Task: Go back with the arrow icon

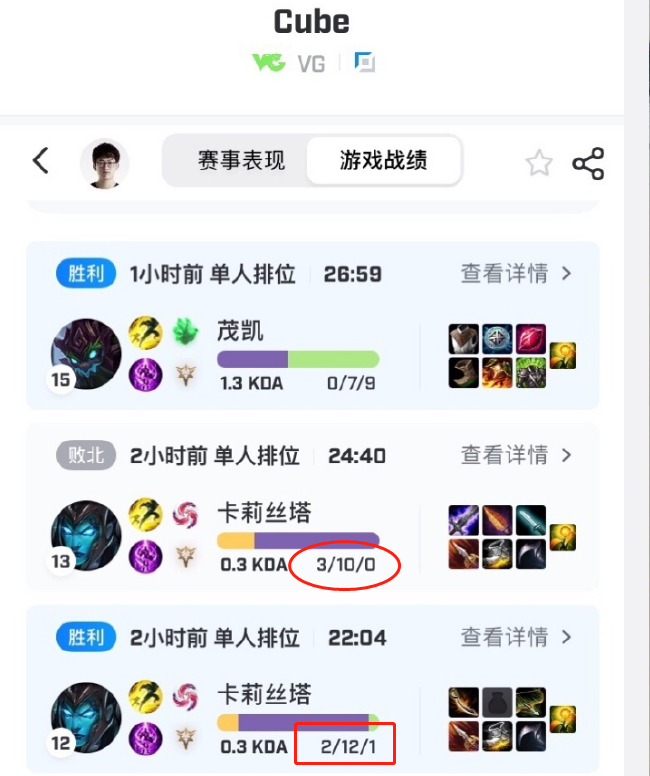Action: (x=41, y=161)
